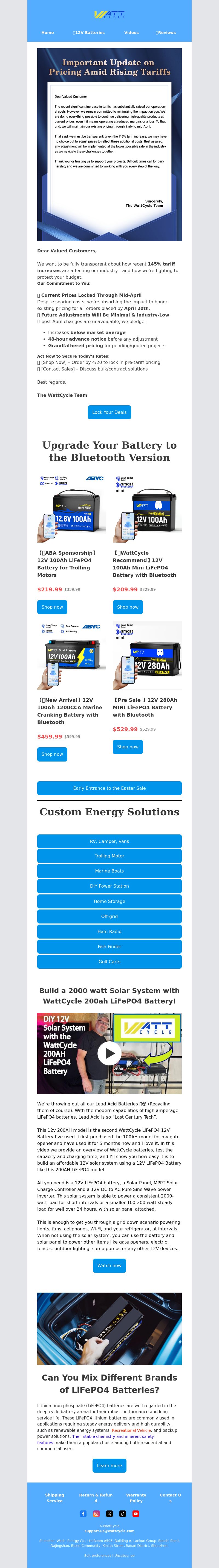The width and height of the screenshot is (219, 1568).
Task: Go to the 12V Batteries section
Action: pyautogui.click(x=89, y=32)
